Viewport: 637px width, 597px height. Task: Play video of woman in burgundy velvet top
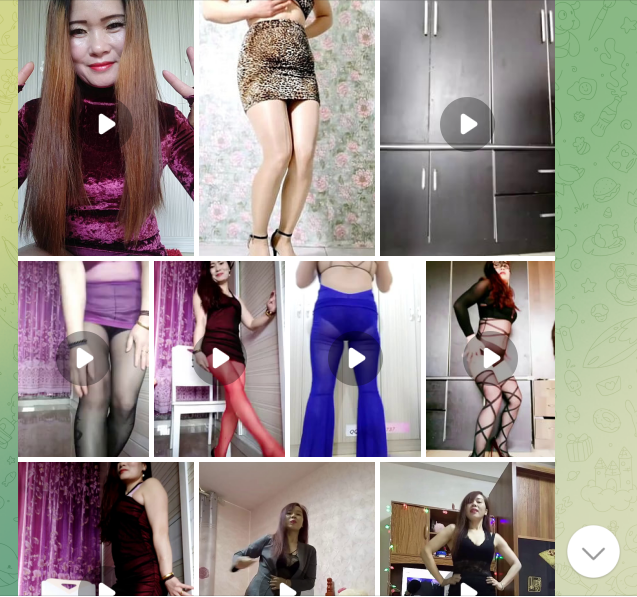point(106,124)
